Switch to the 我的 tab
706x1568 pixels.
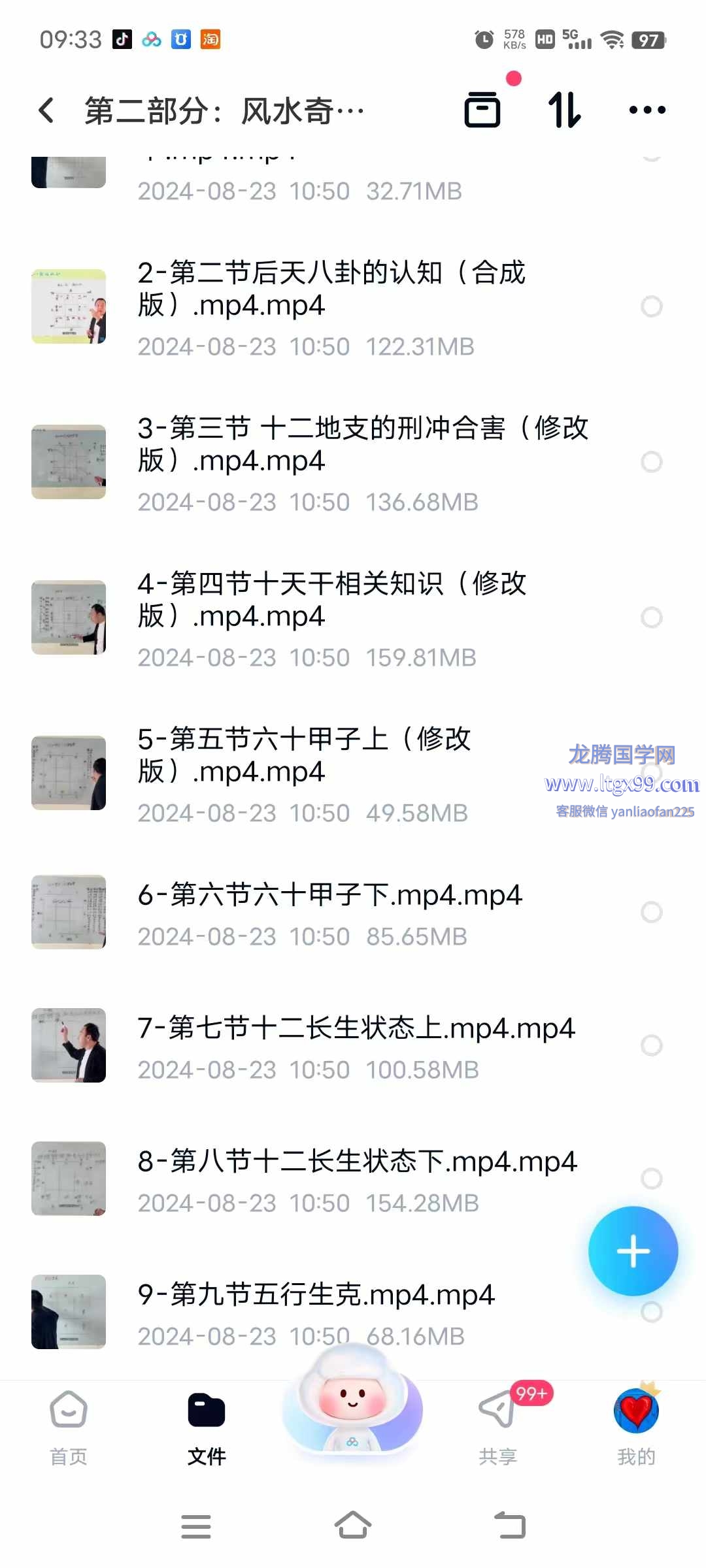636,1428
